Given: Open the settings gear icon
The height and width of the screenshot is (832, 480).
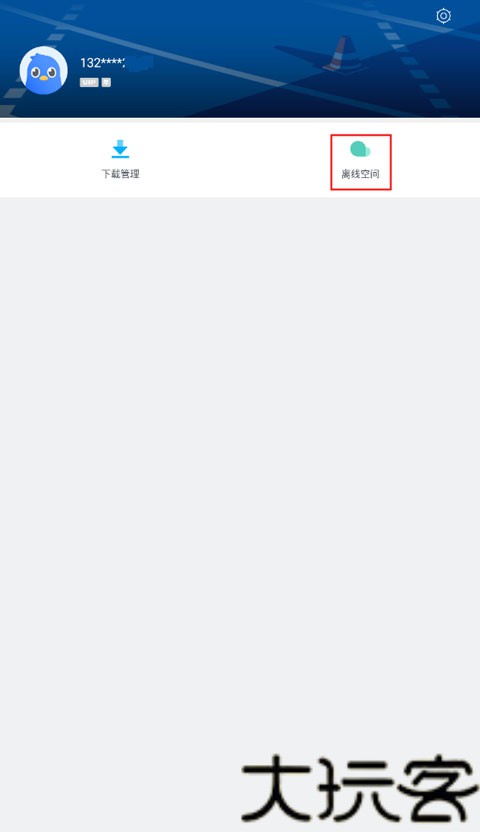Looking at the screenshot, I should pyautogui.click(x=443, y=16).
